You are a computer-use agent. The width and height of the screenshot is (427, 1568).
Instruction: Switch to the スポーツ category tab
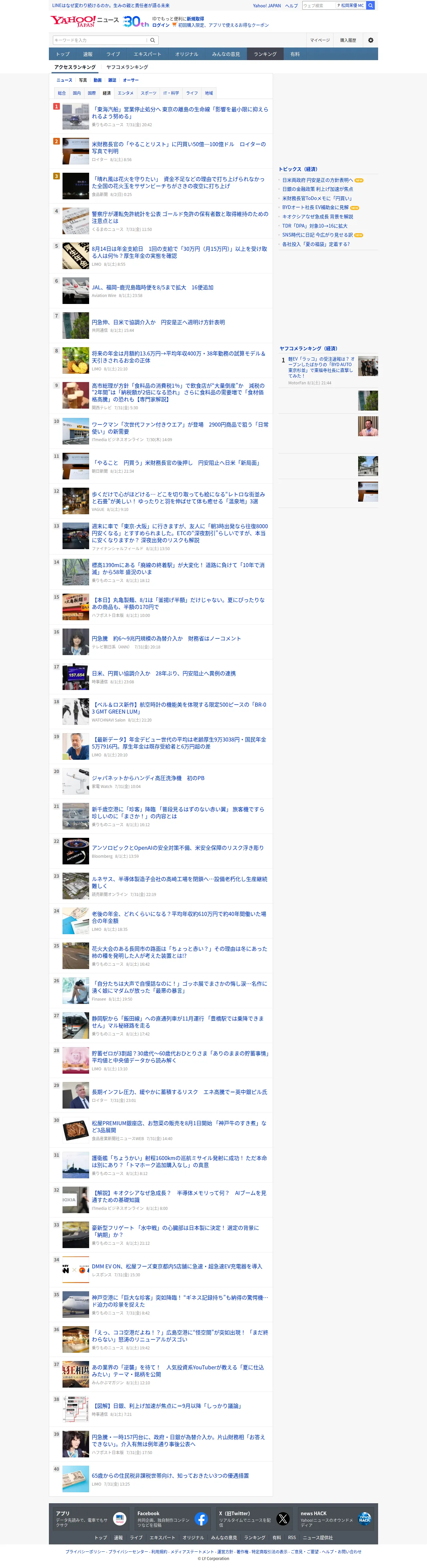click(x=149, y=93)
